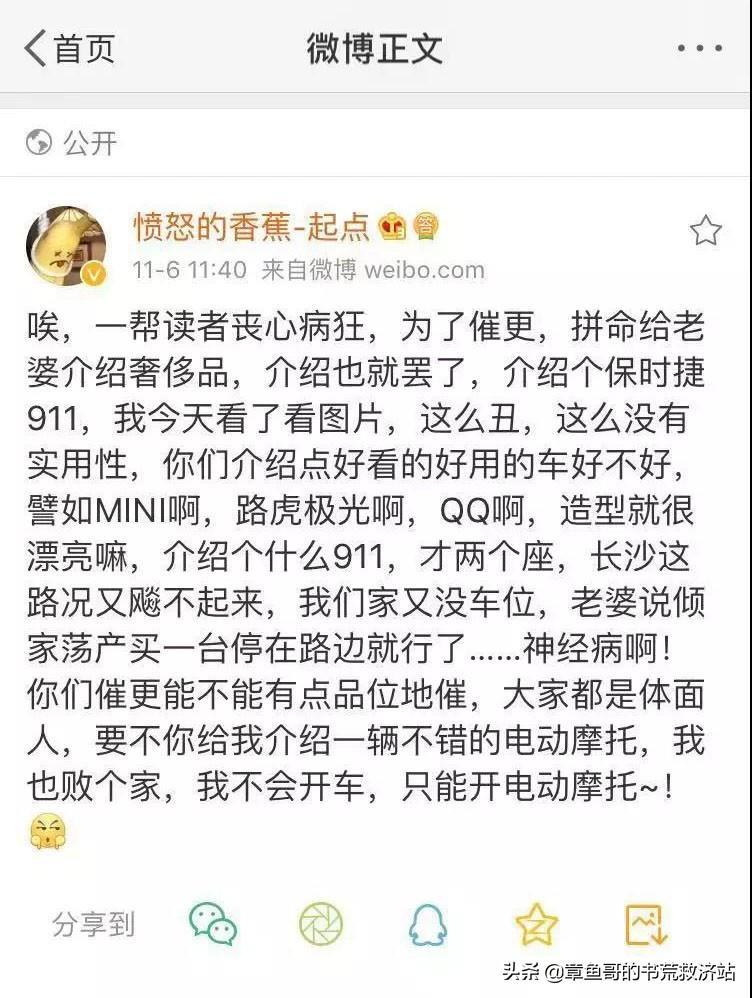Open 愤怒的香蕉-起点 profile avatar
Viewport: 752px width, 998px height.
pos(66,247)
